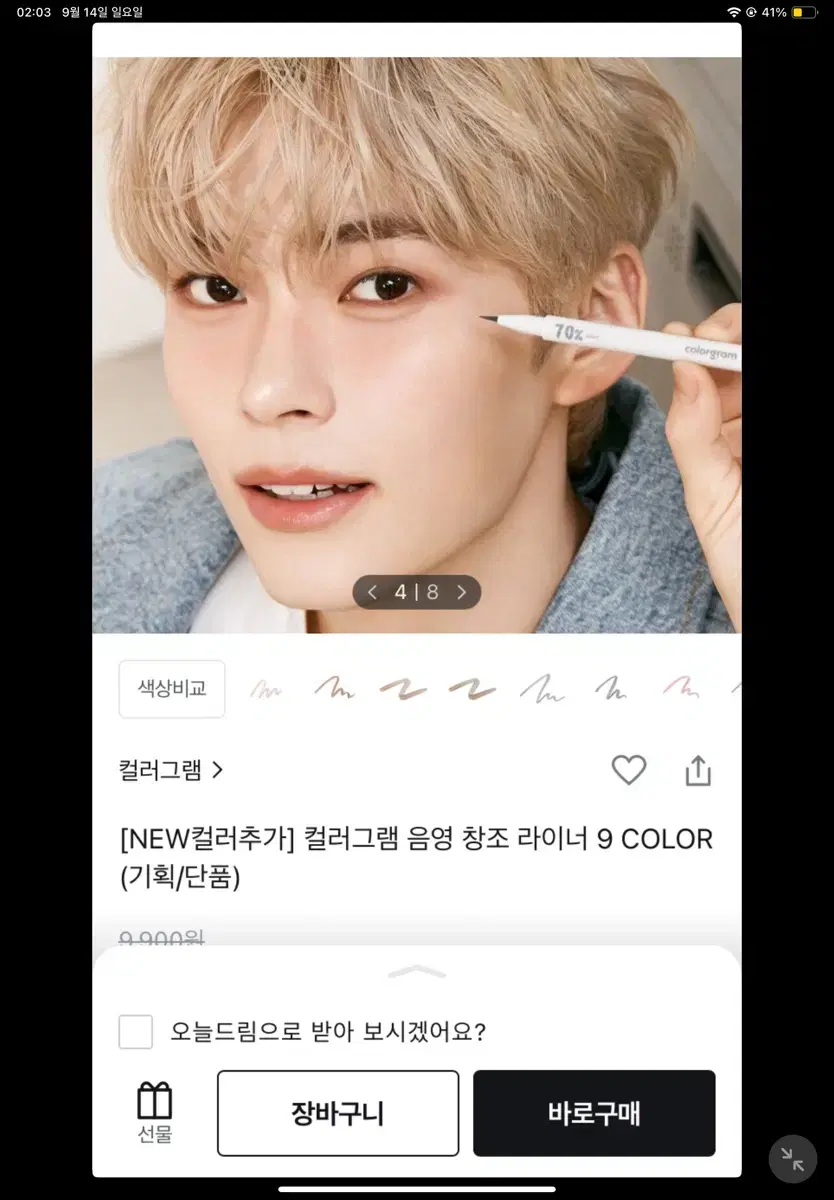Open the 색상비교 color comparison panel
This screenshot has width=834, height=1200.
point(171,688)
